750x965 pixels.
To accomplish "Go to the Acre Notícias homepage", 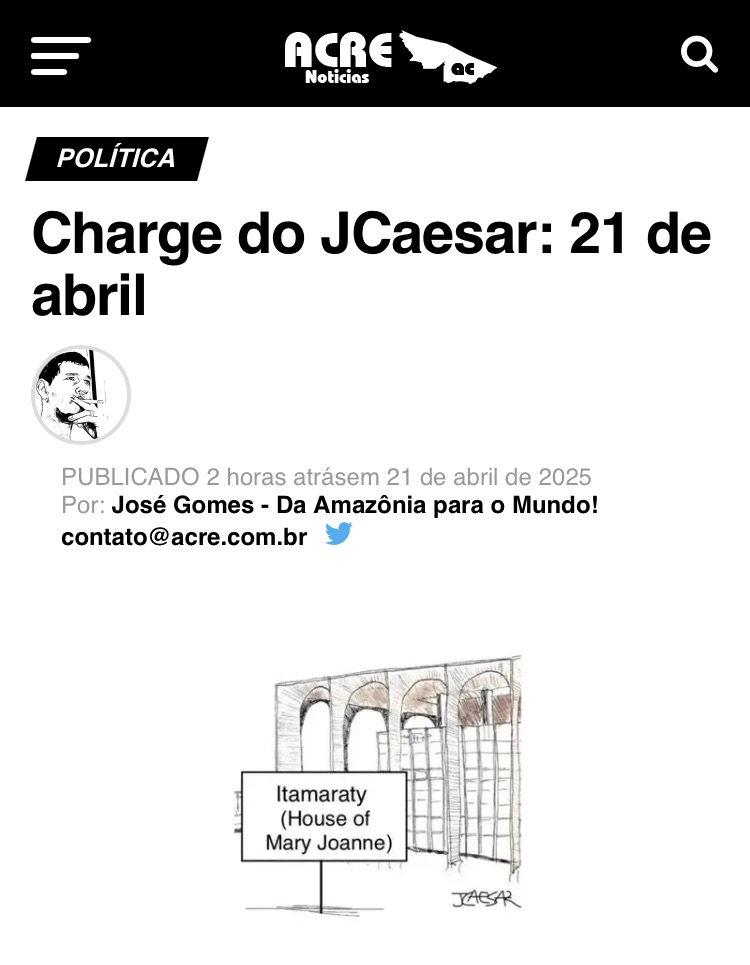I will coord(388,56).
